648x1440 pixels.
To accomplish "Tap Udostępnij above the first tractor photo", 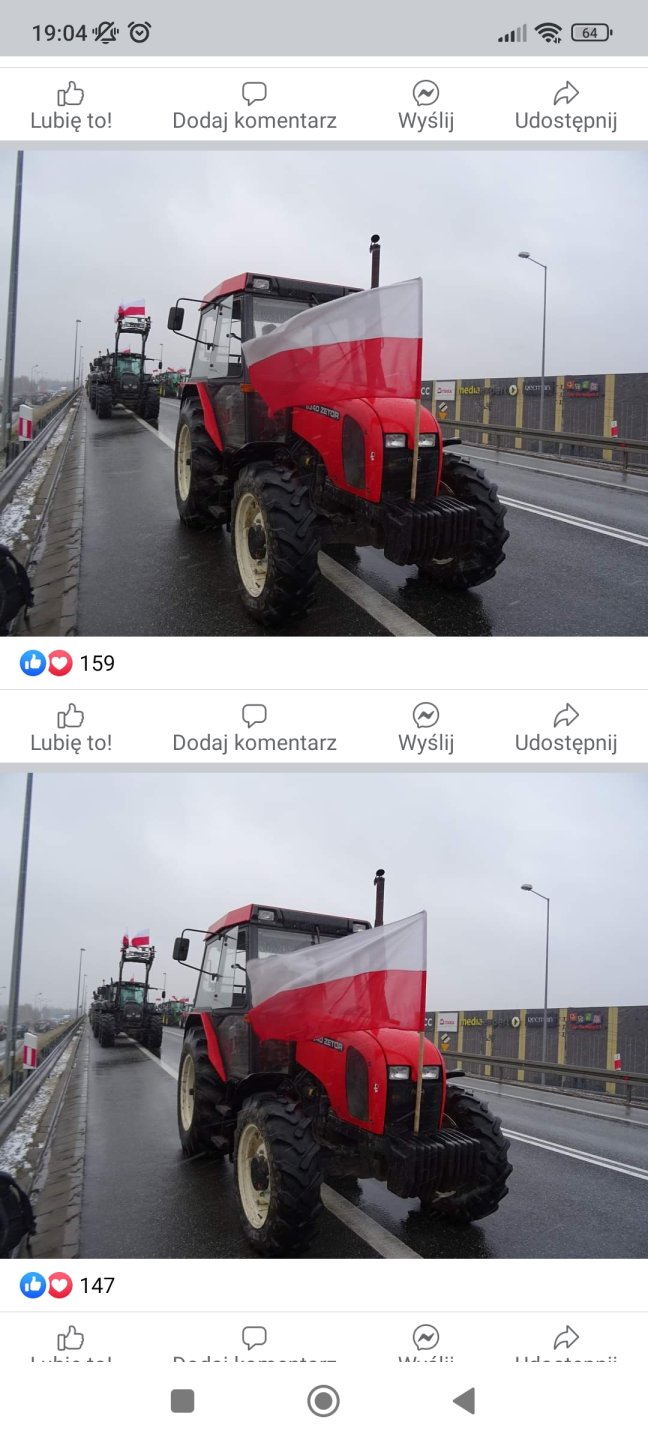I will click(566, 106).
